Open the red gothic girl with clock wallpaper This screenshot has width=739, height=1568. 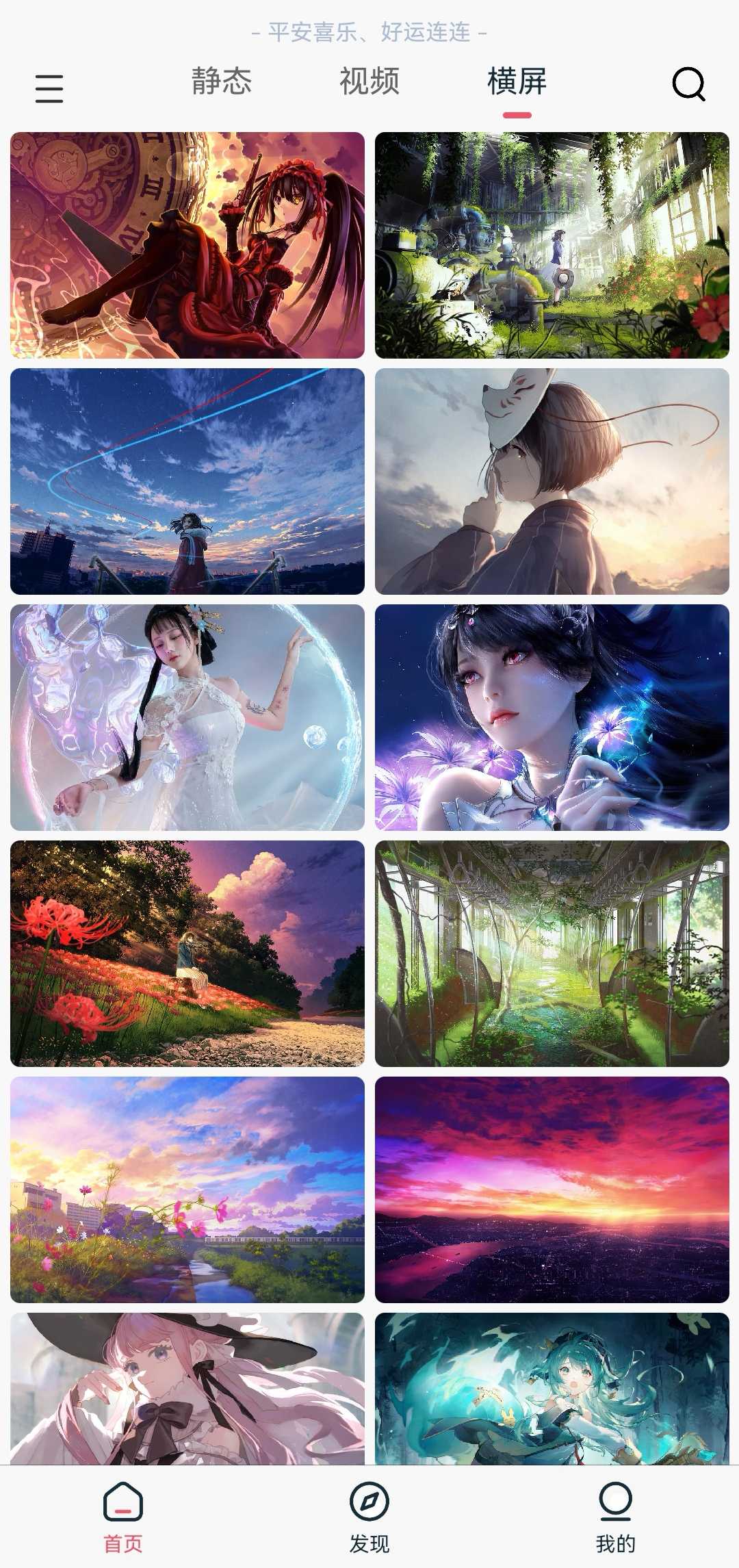[x=187, y=245]
